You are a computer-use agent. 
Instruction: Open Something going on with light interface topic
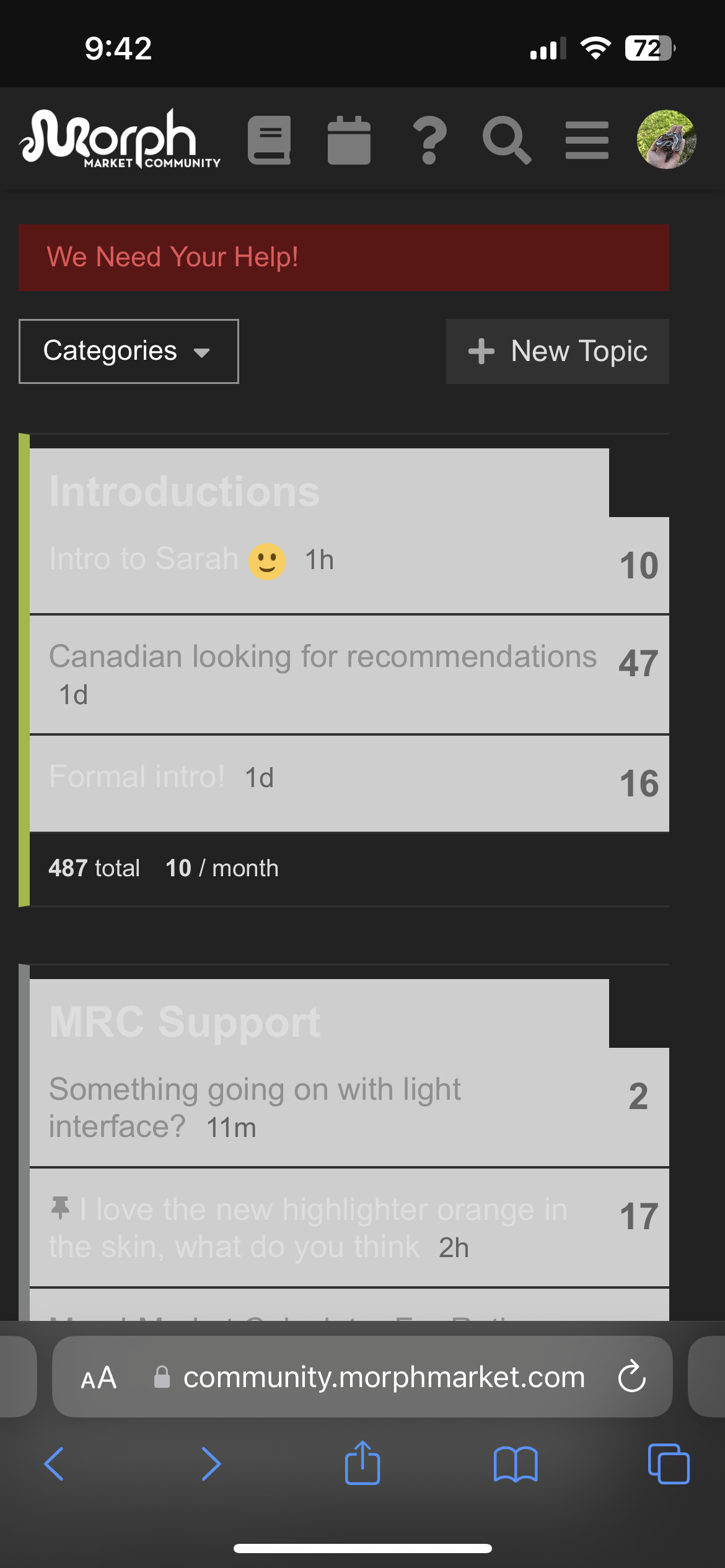coord(255,1108)
